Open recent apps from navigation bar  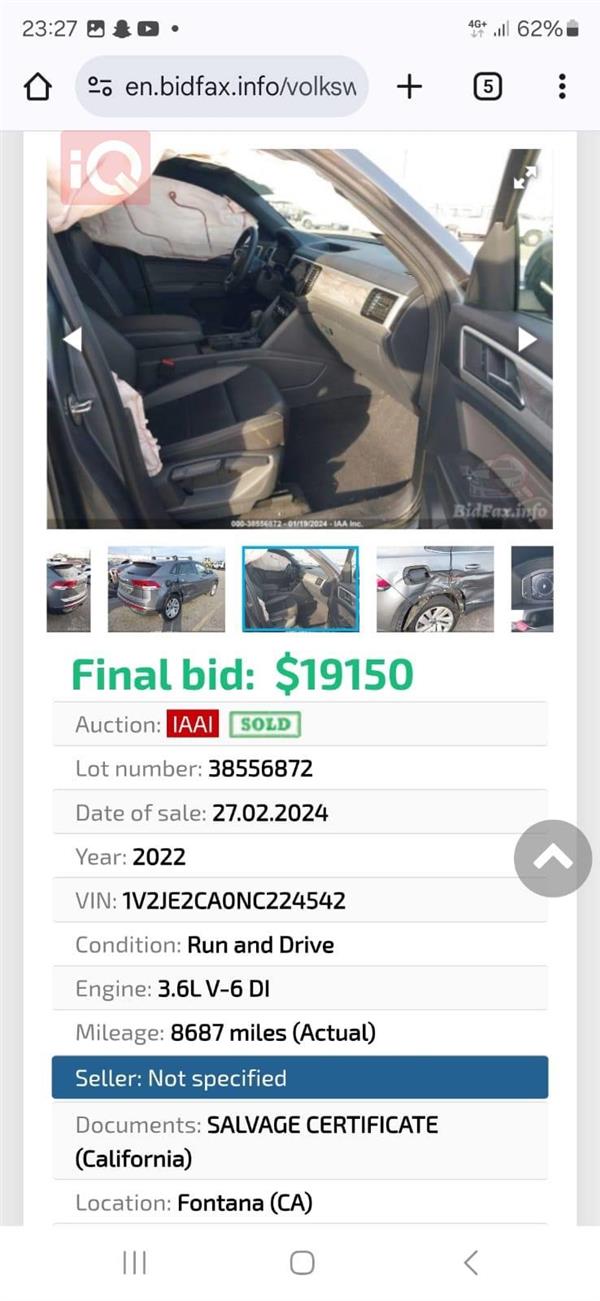click(134, 1263)
